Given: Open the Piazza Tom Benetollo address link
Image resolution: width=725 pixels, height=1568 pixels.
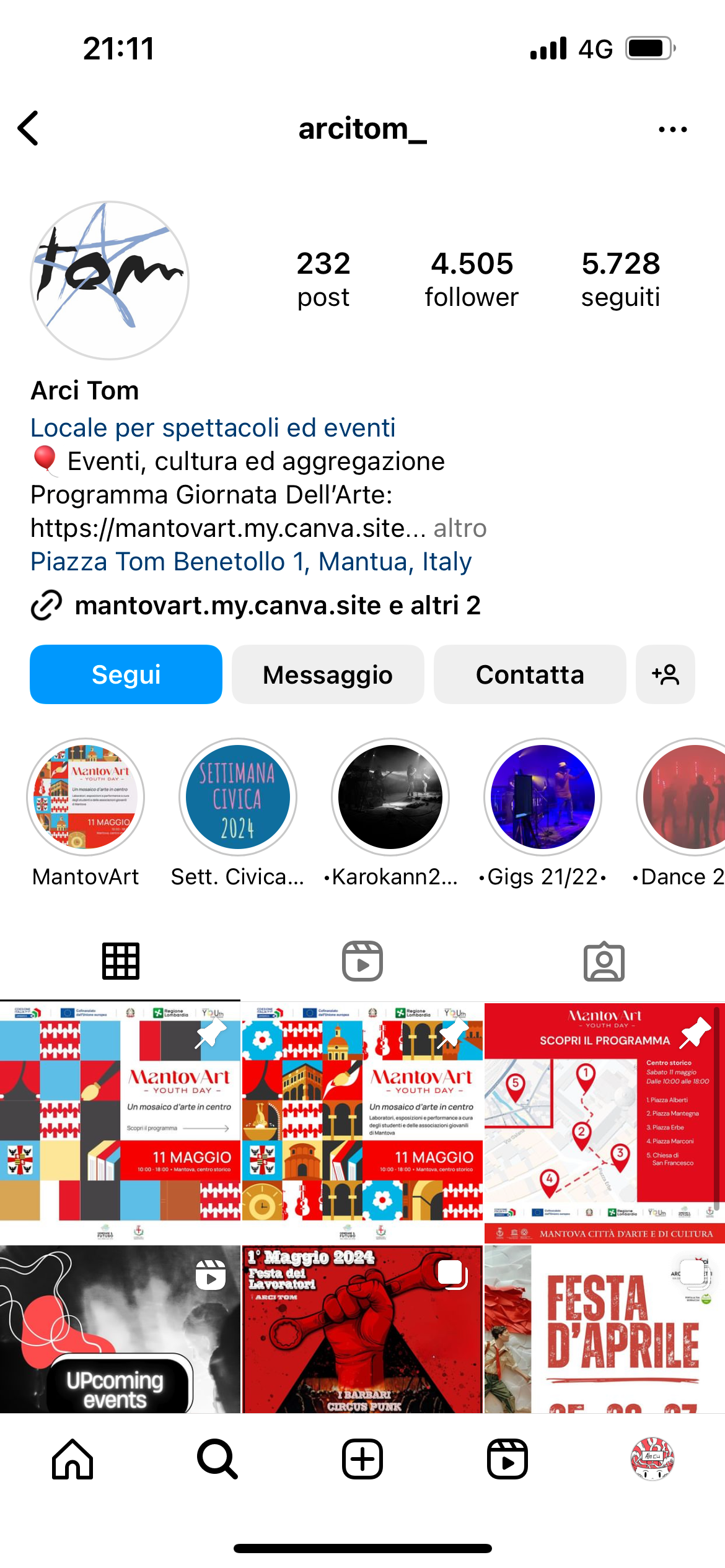Looking at the screenshot, I should point(251,562).
